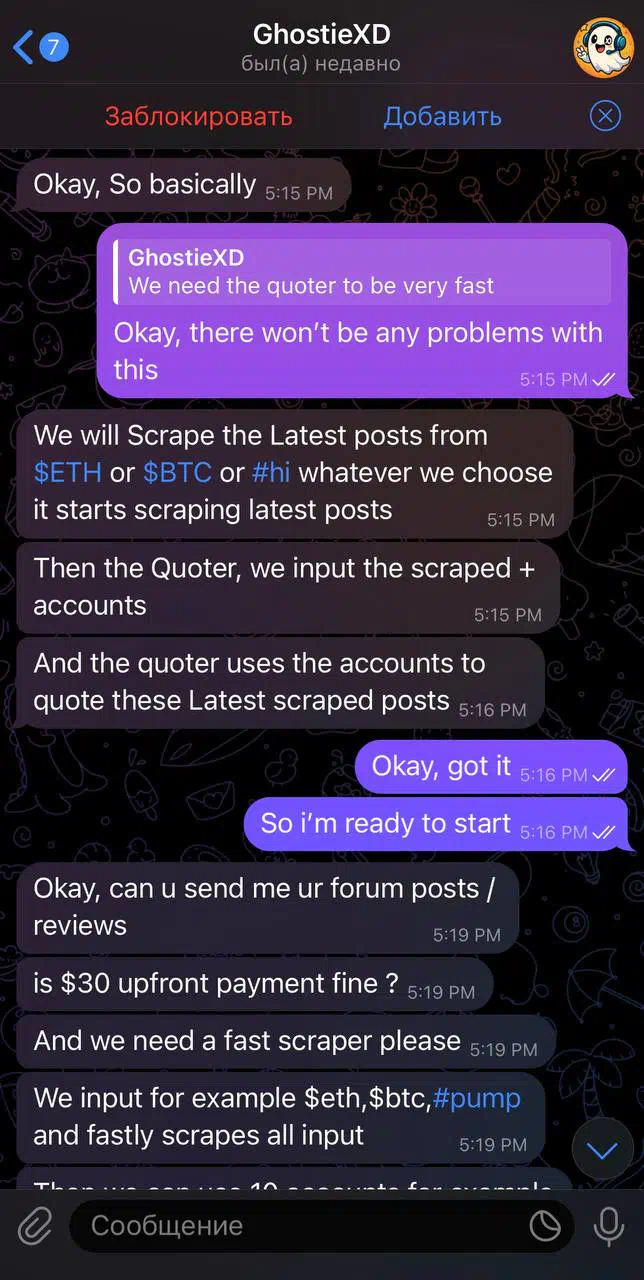The image size is (644, 1280).
Task: Jump to the latest message arrow
Action: 602,1150
